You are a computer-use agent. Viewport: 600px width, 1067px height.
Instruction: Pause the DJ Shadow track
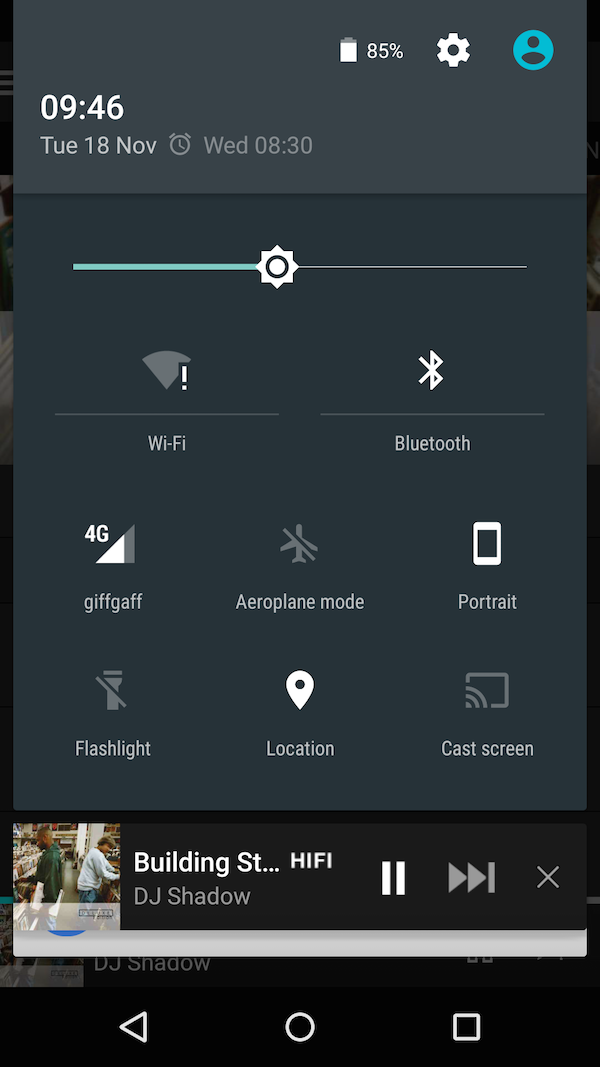pyautogui.click(x=394, y=877)
